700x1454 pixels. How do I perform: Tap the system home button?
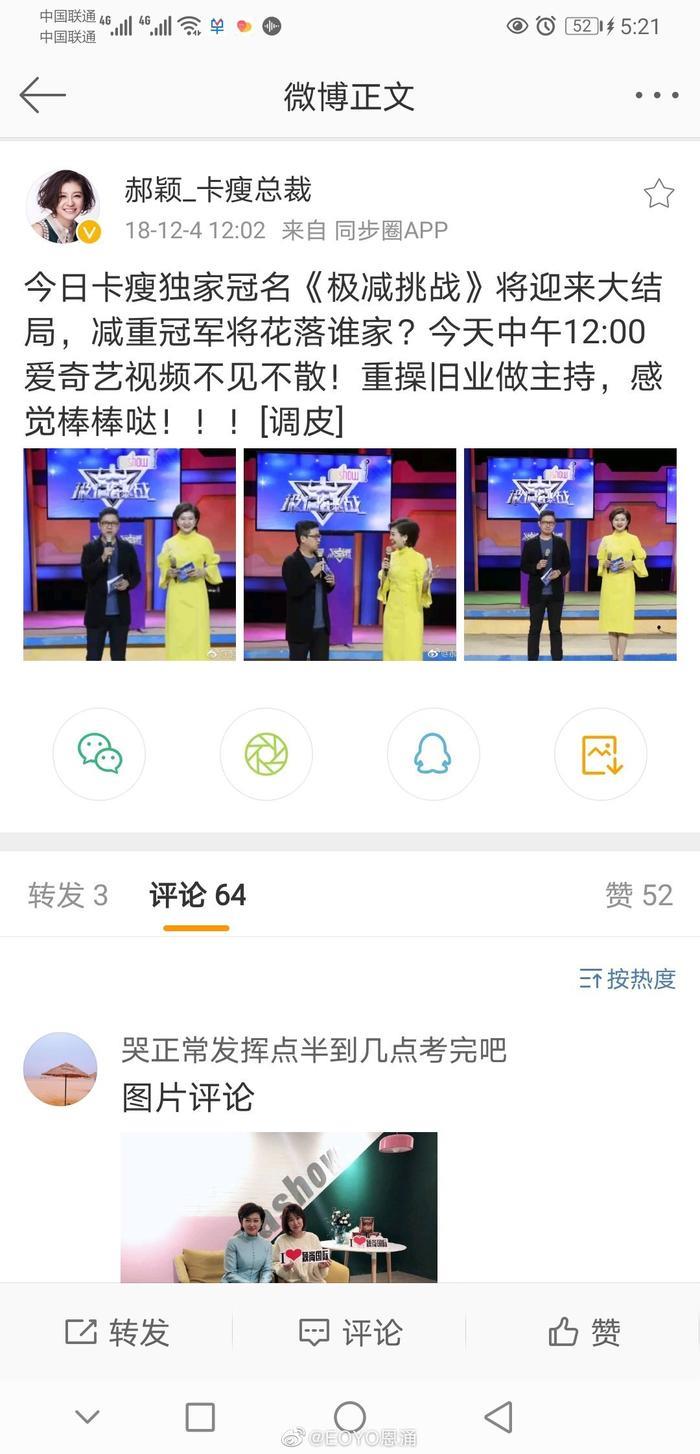tap(350, 1416)
